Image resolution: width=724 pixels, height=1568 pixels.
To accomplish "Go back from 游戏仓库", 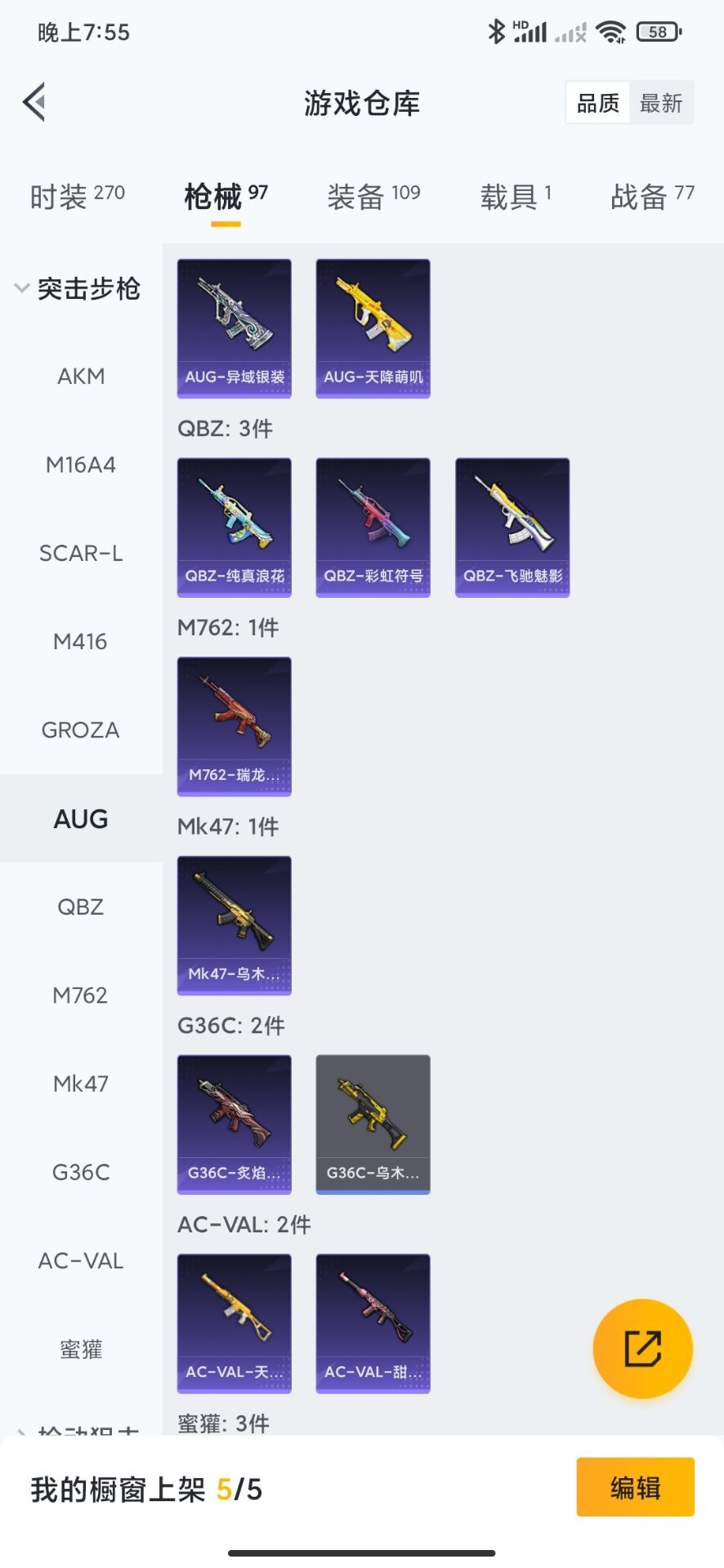I will (x=34, y=103).
